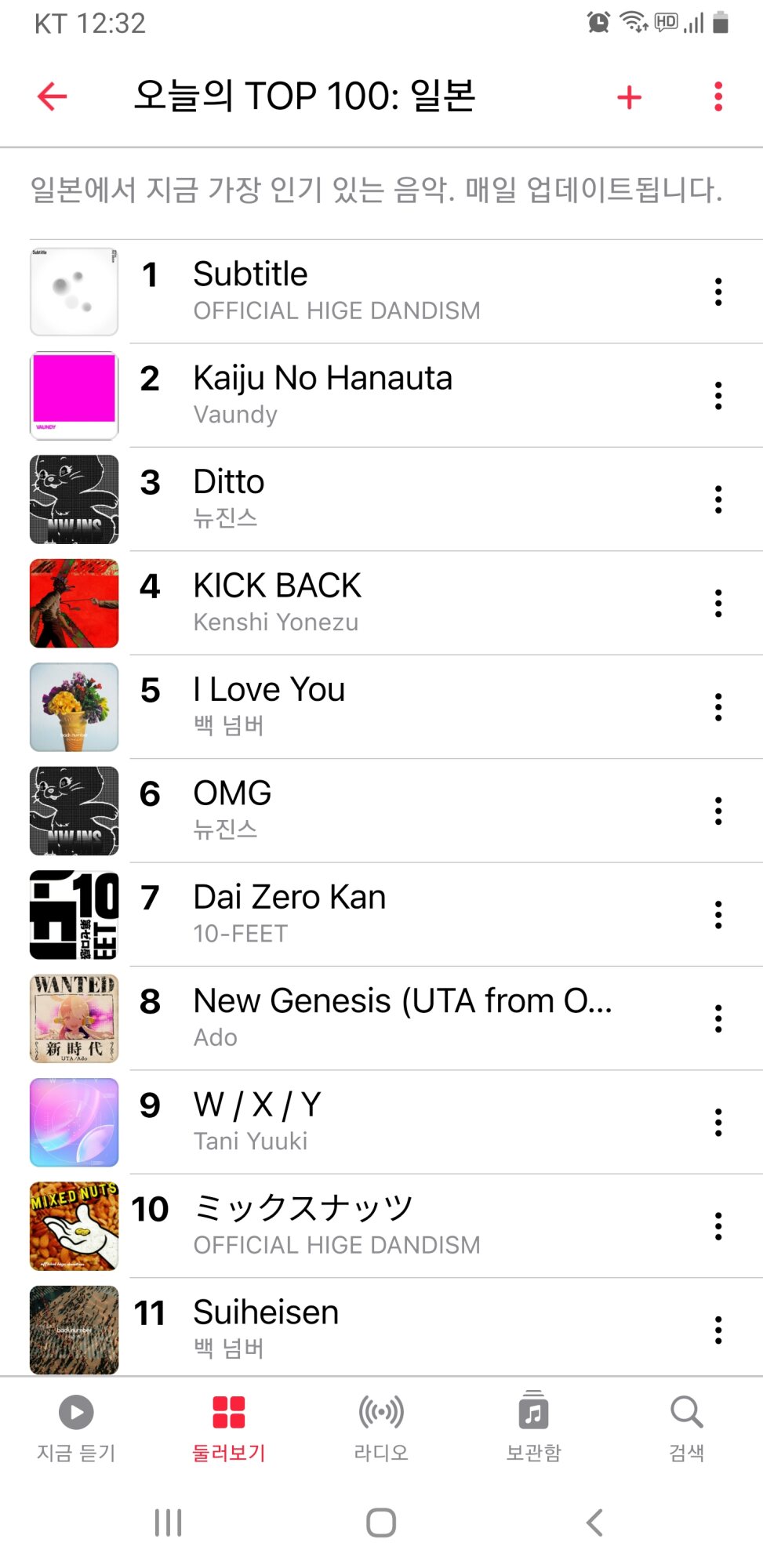The height and width of the screenshot is (1568, 763).
Task: Play Subtitle by OFFICIAL HIGE DANDISM
Action: click(x=337, y=291)
